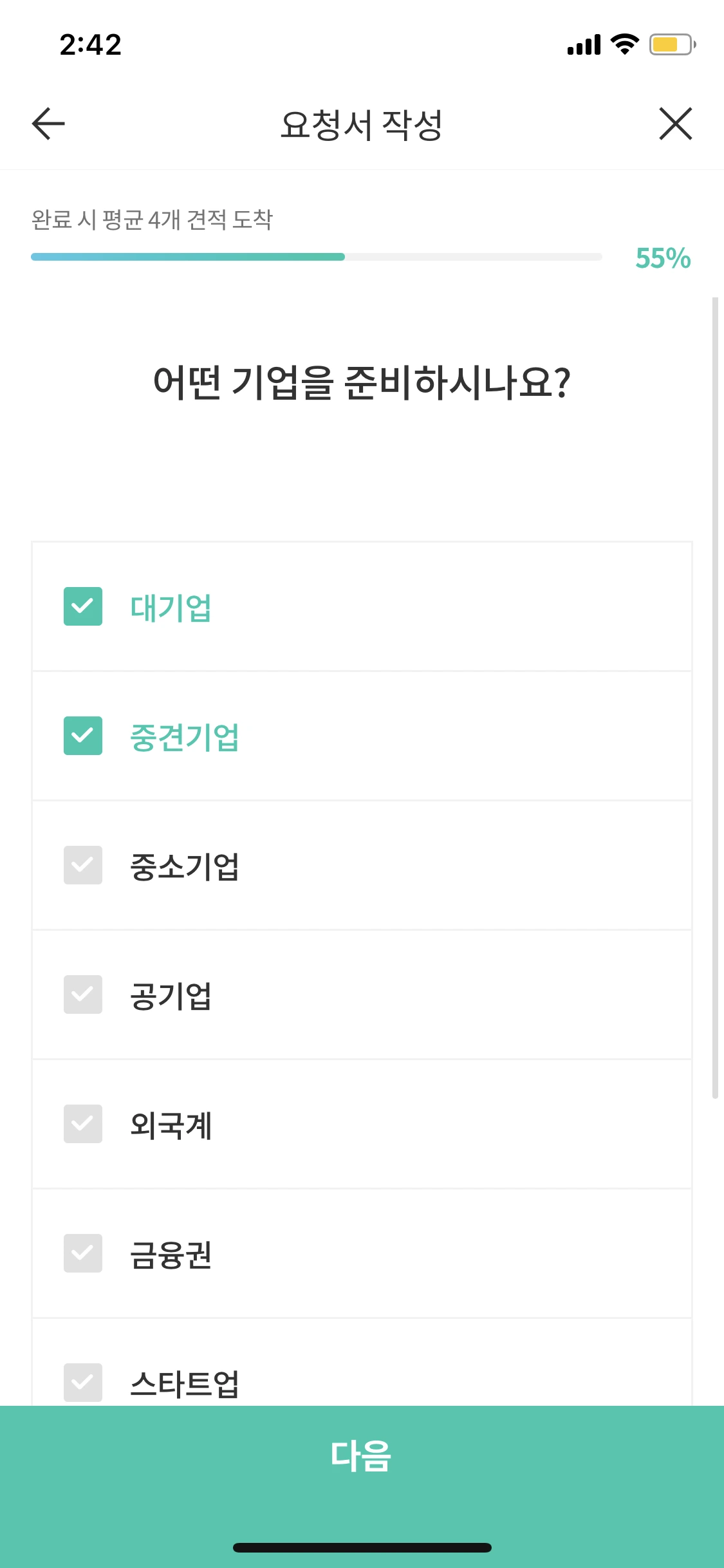The image size is (724, 1568).
Task: Tap the gray checkmark icon next to 공기업
Action: [82, 995]
